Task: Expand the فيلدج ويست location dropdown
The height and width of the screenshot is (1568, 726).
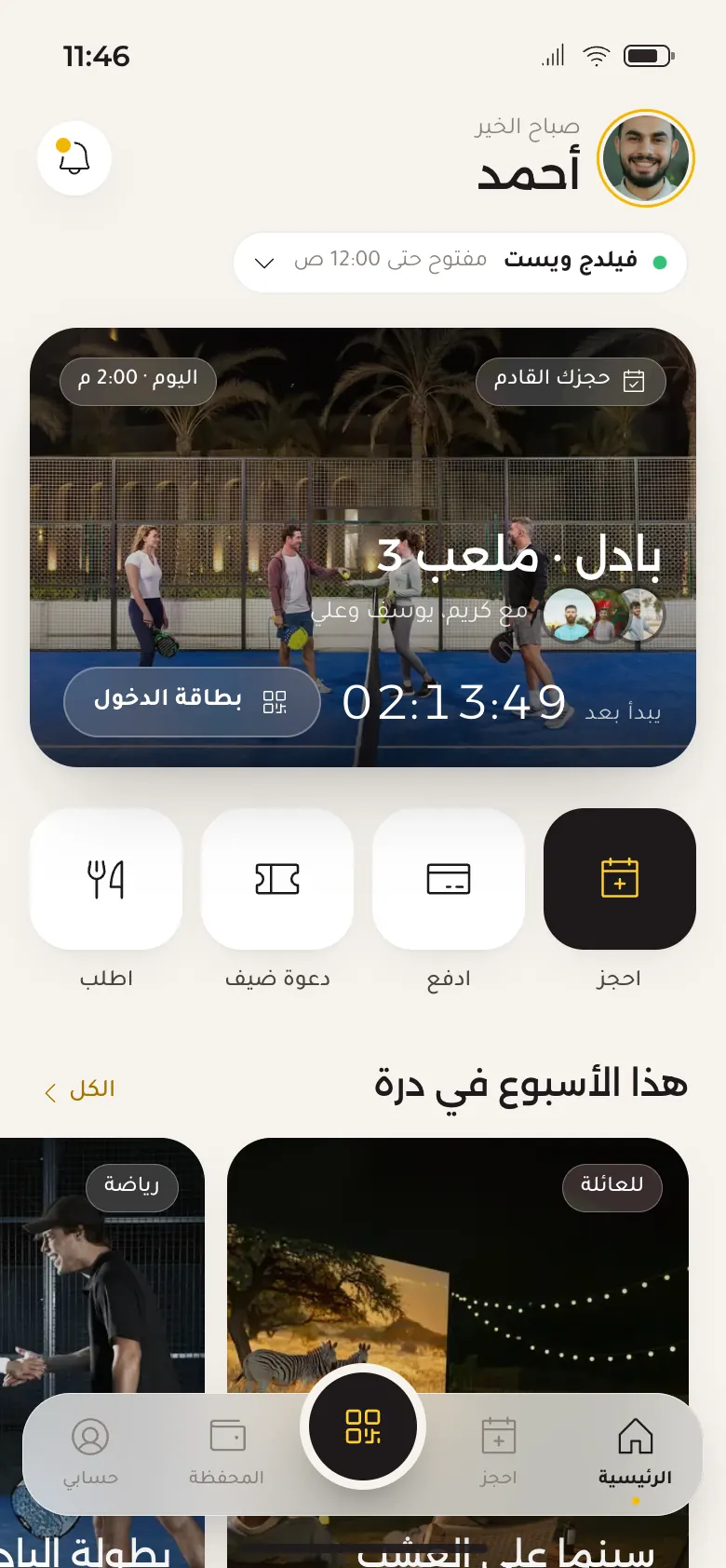Action: [x=460, y=262]
